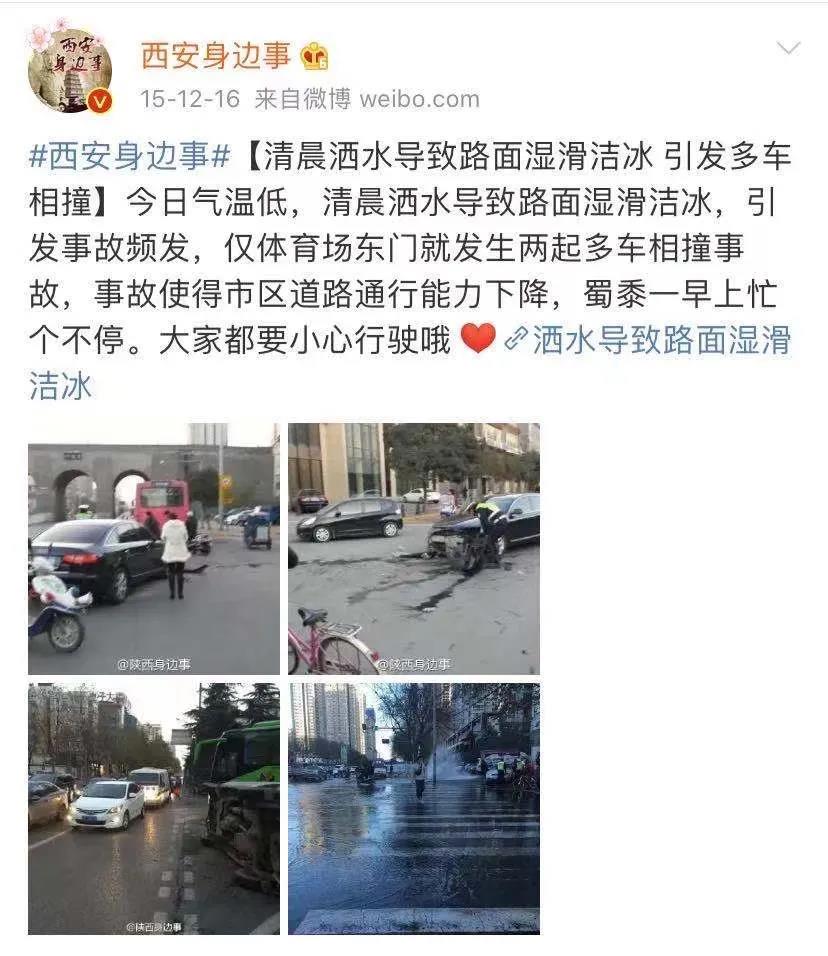Expand the post options chevron
Image resolution: width=828 pixels, height=956 pixels.
pyautogui.click(x=789, y=49)
